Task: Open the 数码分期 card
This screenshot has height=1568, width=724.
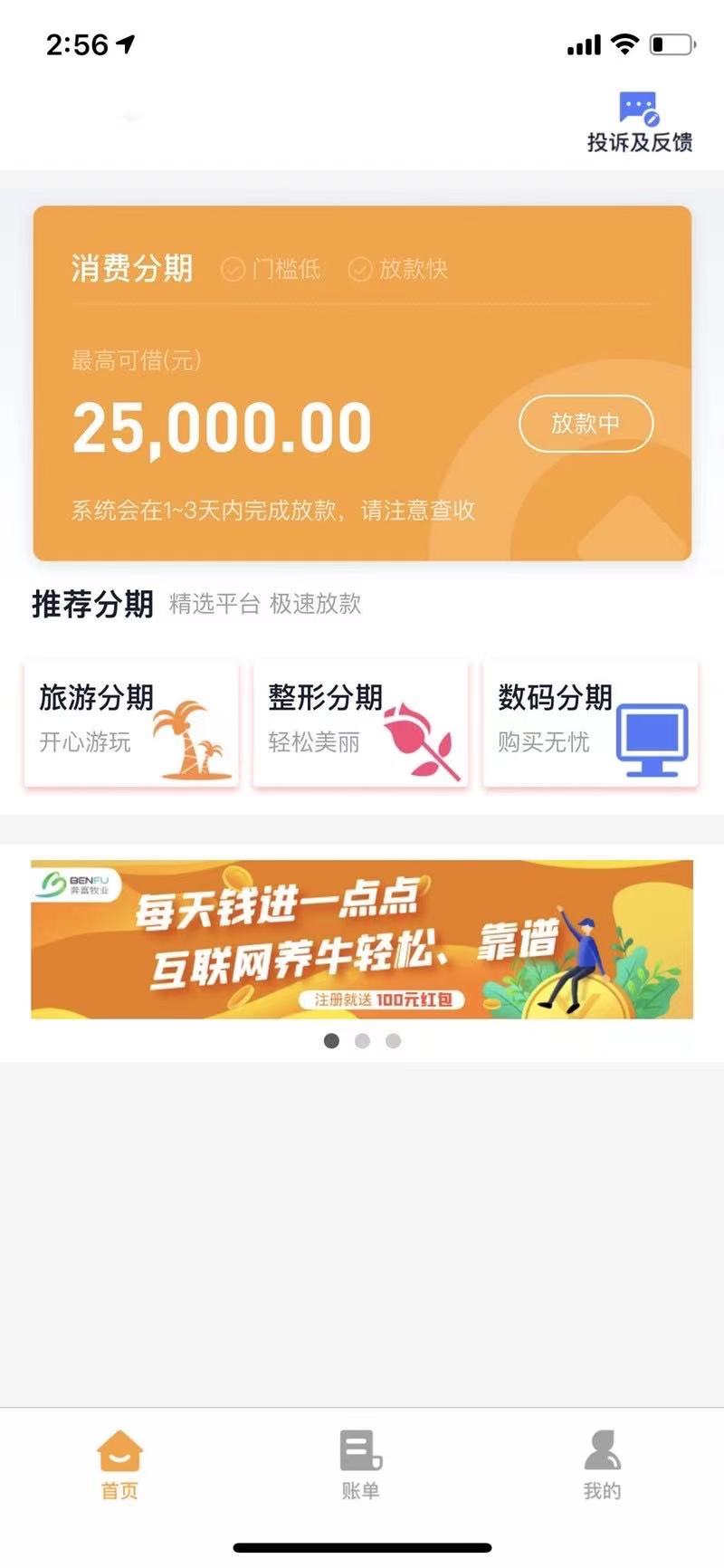Action: click(x=591, y=724)
